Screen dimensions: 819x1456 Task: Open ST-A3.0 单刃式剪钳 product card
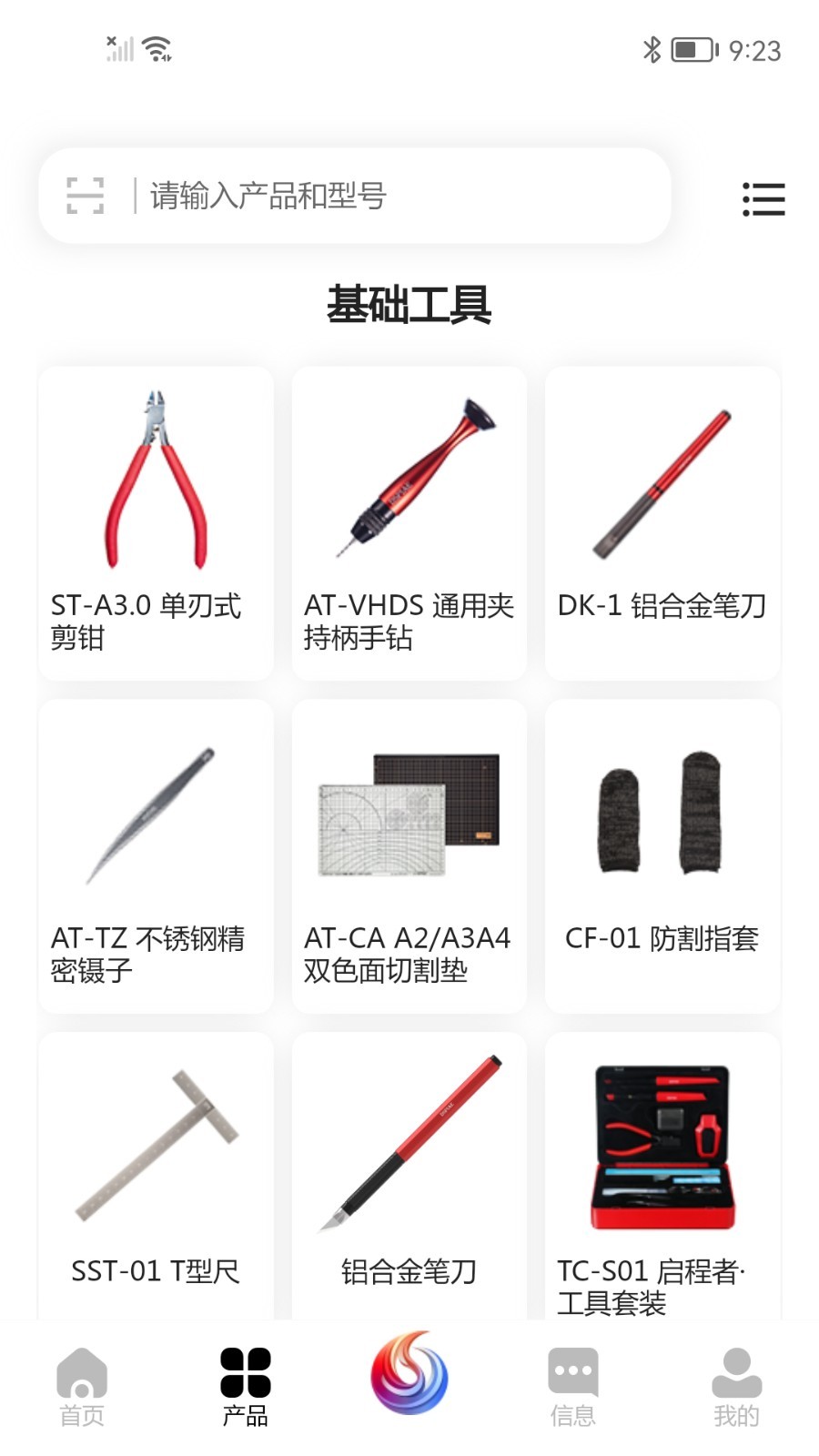click(156, 523)
